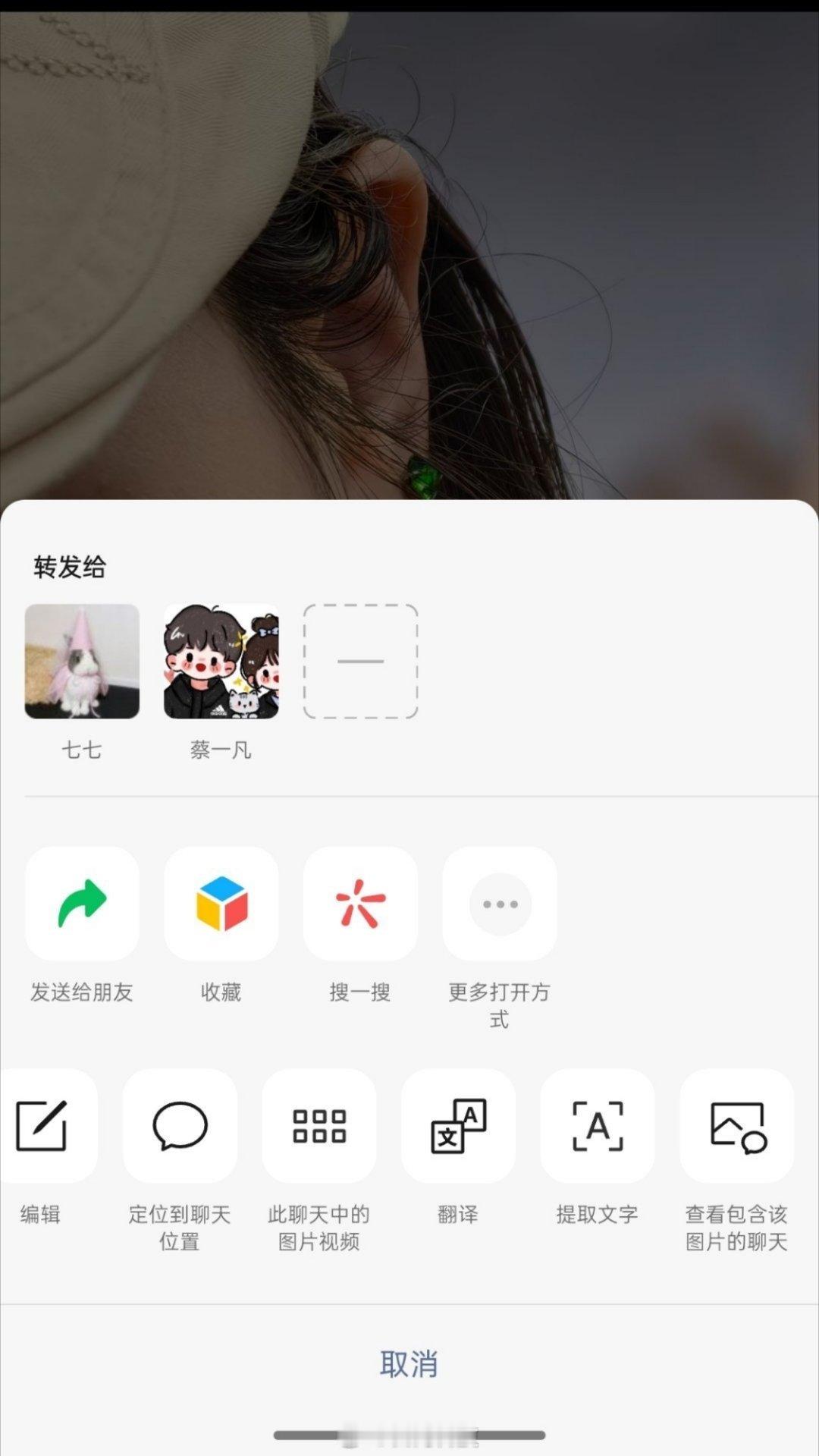
Task: Select the Favorites (收藏) cube icon
Action: [x=221, y=904]
